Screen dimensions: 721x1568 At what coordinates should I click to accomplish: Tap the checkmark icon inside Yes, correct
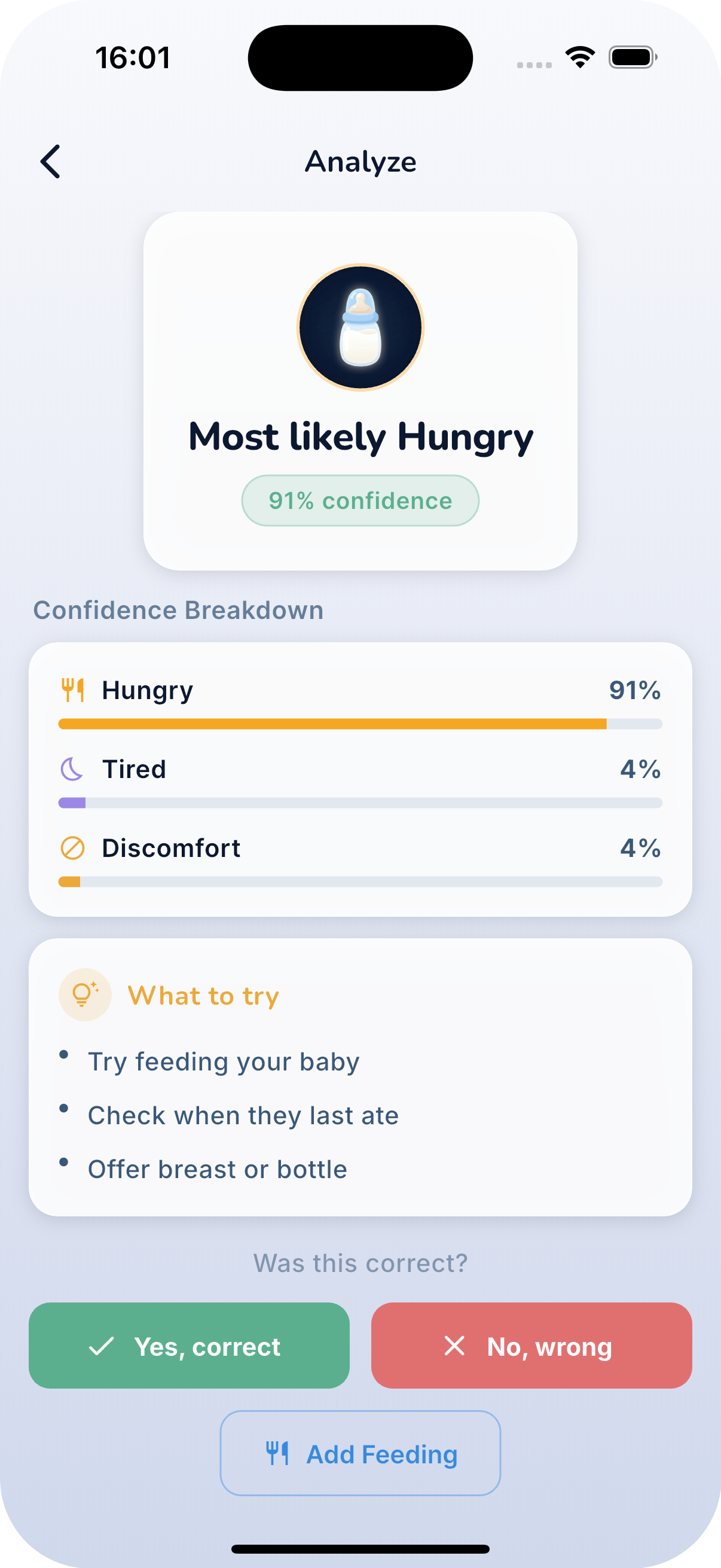(102, 1347)
